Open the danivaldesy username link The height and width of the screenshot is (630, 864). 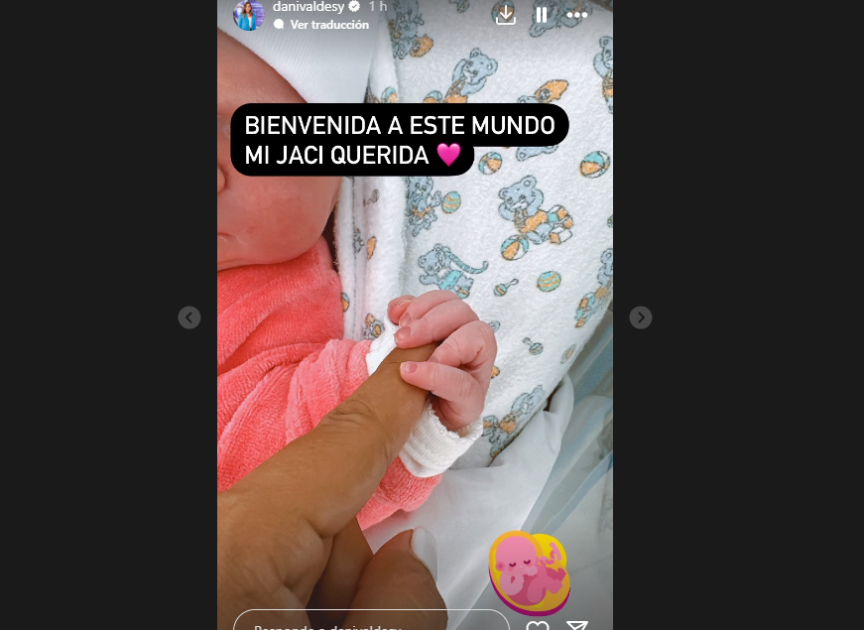[308, 7]
